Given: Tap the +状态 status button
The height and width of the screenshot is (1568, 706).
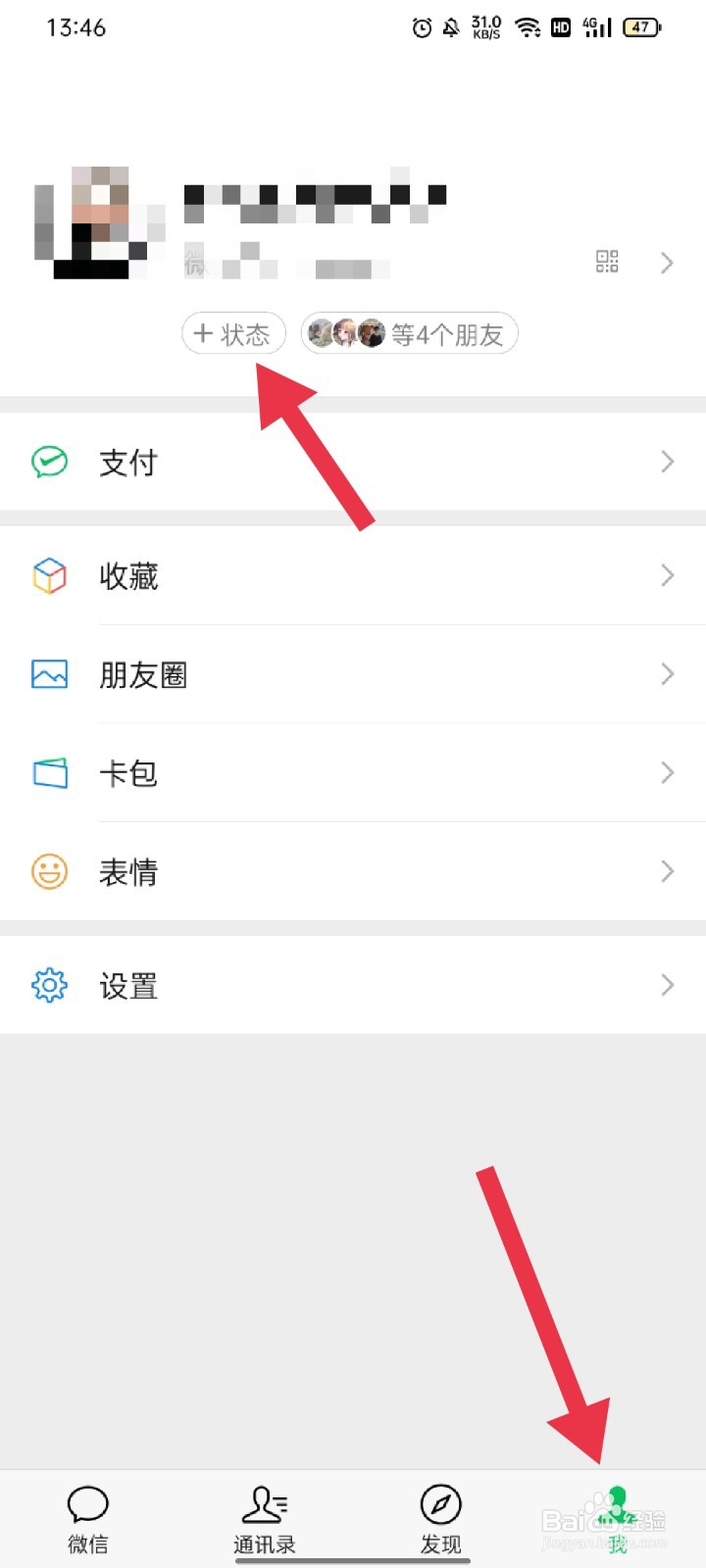Looking at the screenshot, I should [x=233, y=333].
